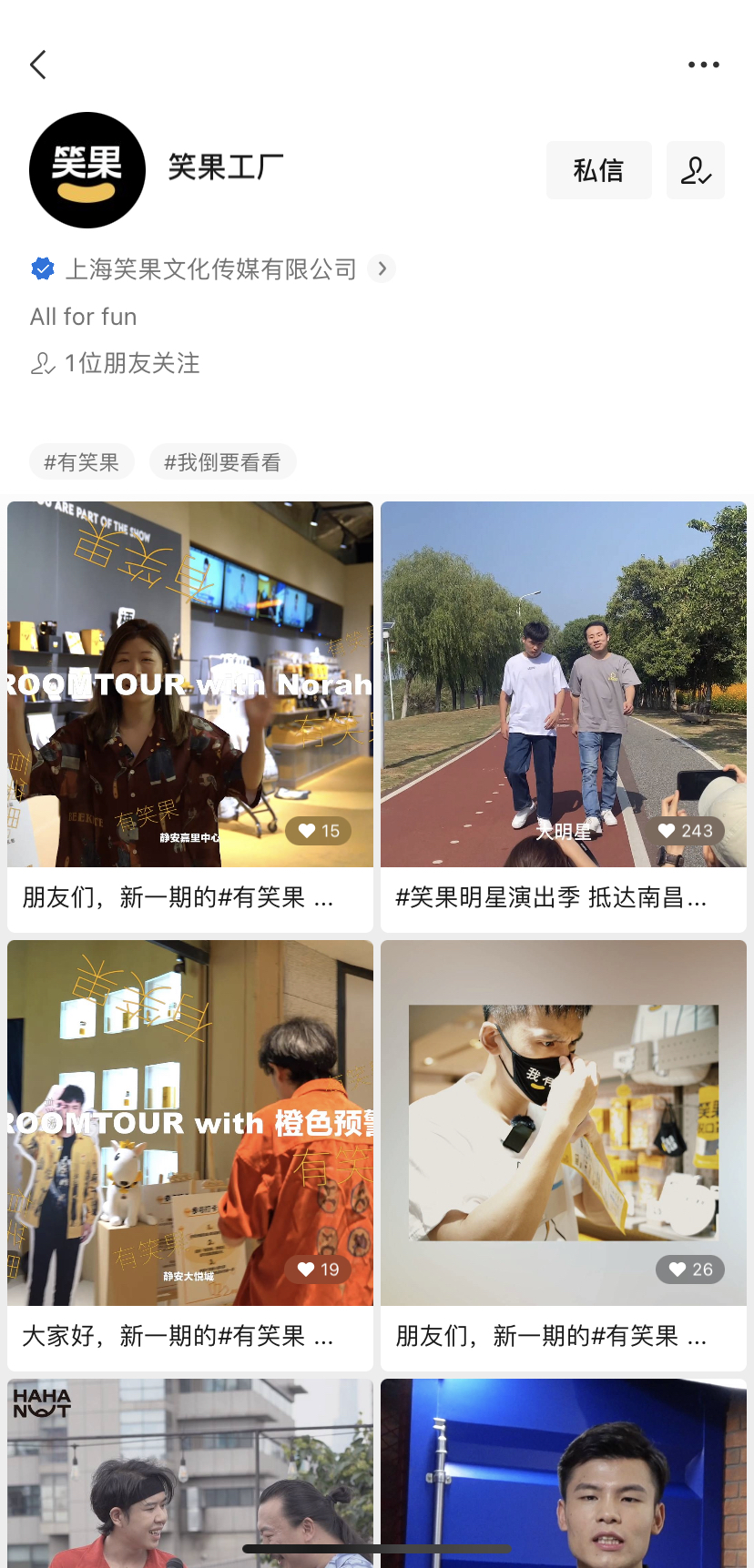The width and height of the screenshot is (754, 1568).
Task: Open the 笑果工厂 profile avatar
Action: 87,170
